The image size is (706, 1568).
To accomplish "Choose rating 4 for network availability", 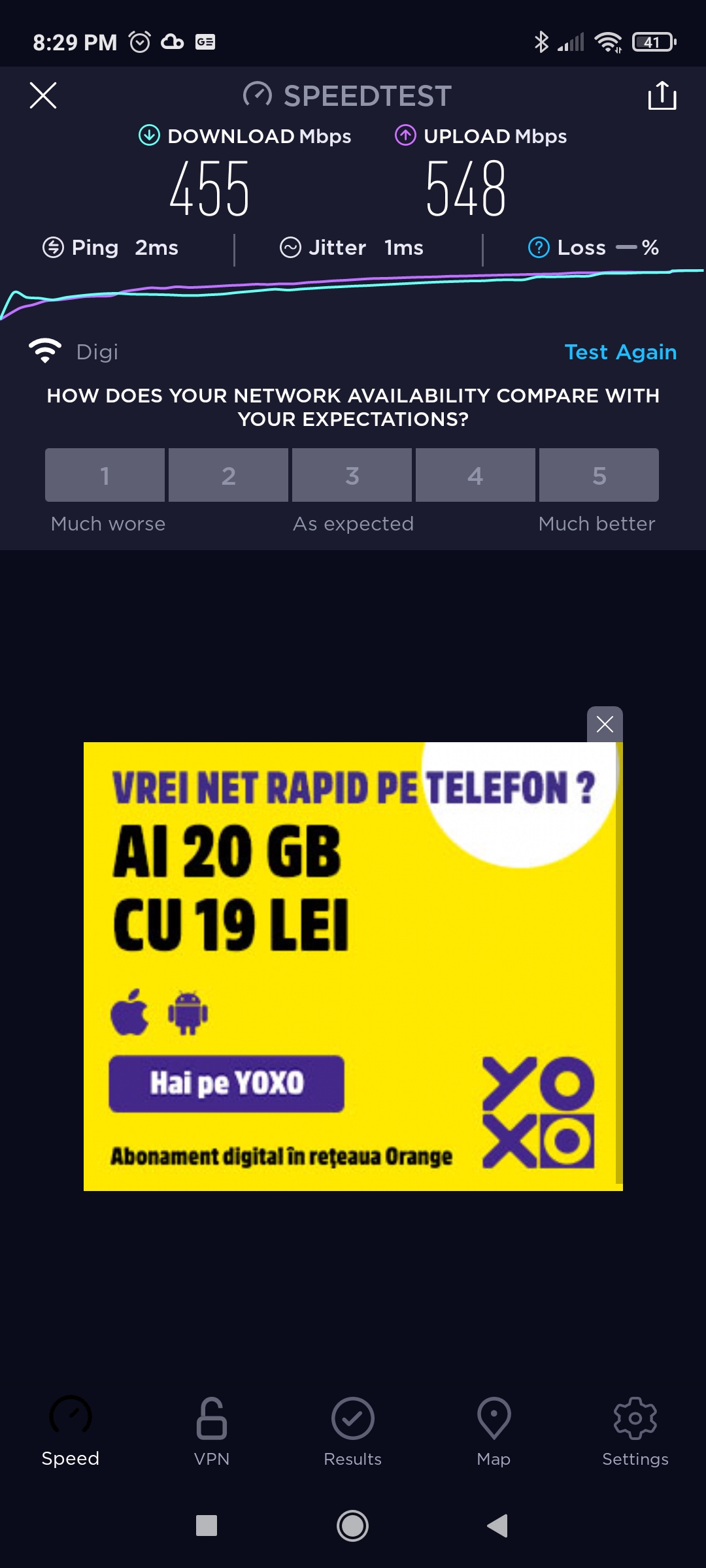I will 475,475.
